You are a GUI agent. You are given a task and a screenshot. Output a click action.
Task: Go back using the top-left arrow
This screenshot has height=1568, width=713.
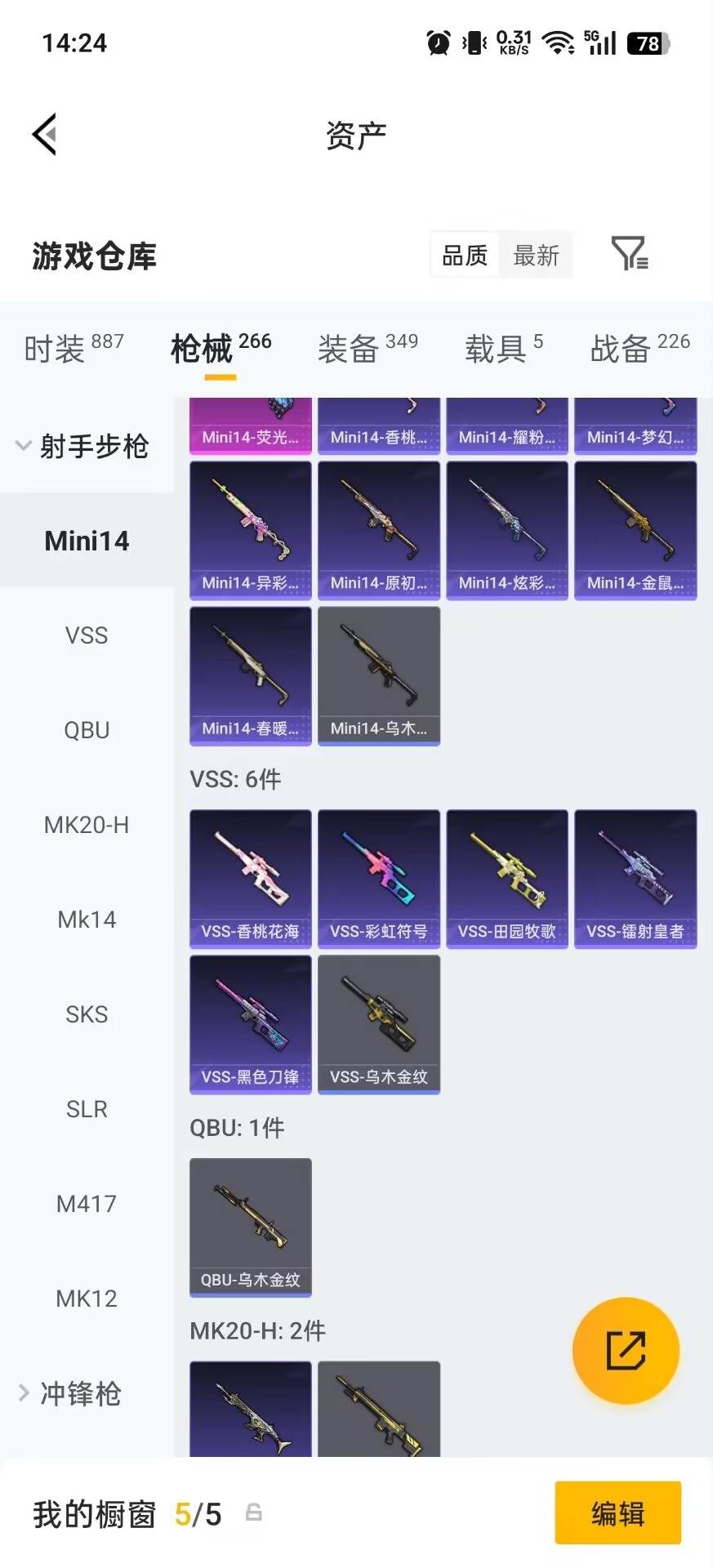point(45,135)
